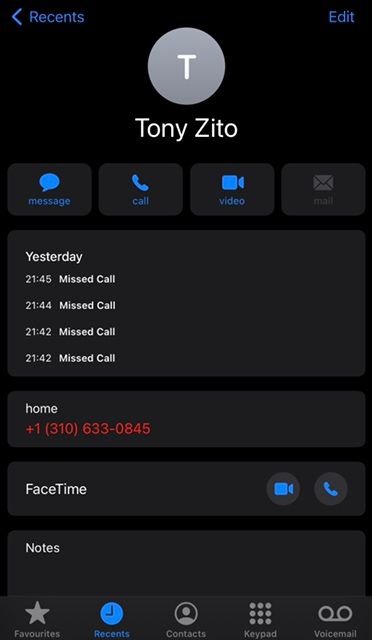Viewport: 372px width, 640px height.
Task: Switch to the Keypad tab
Action: point(260,620)
